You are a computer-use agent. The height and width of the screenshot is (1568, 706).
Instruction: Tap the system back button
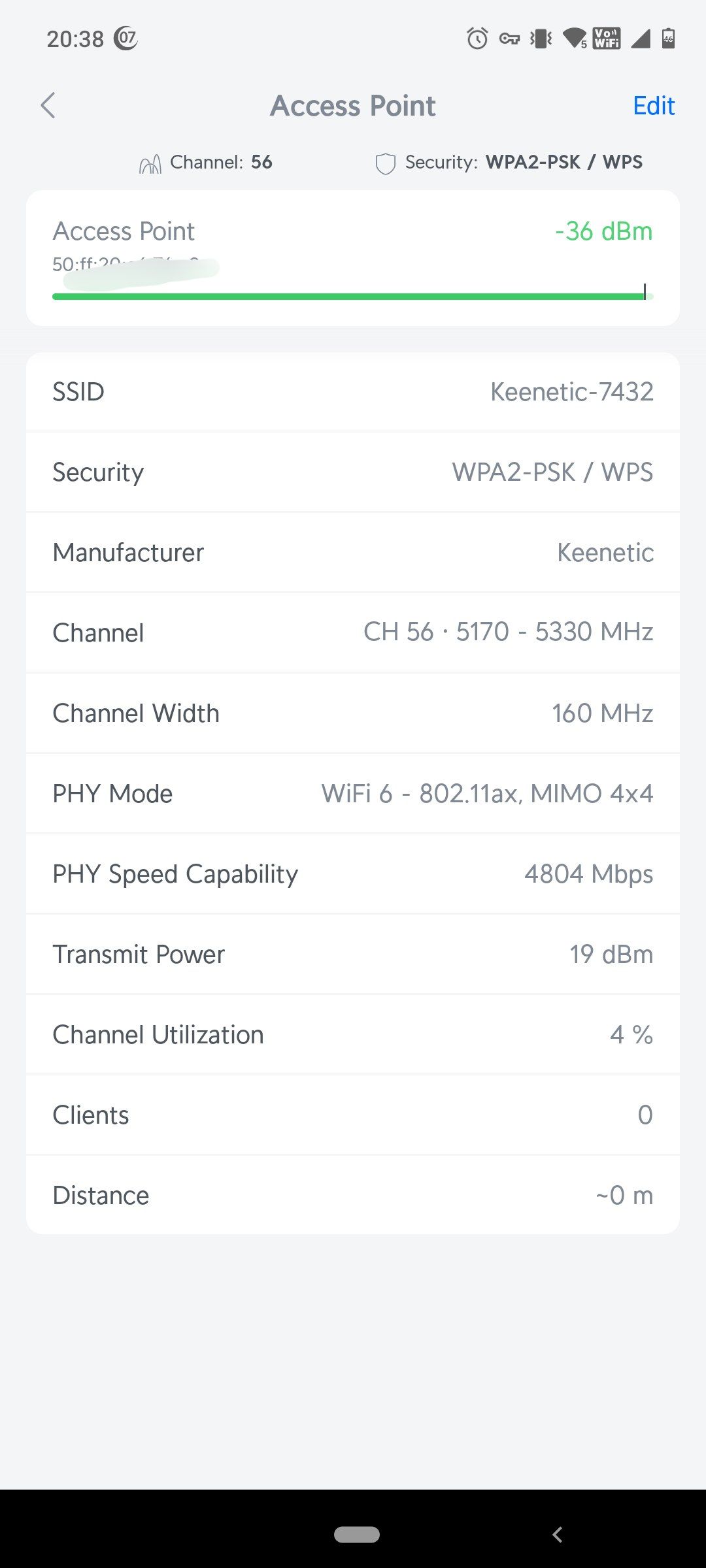(557, 1535)
